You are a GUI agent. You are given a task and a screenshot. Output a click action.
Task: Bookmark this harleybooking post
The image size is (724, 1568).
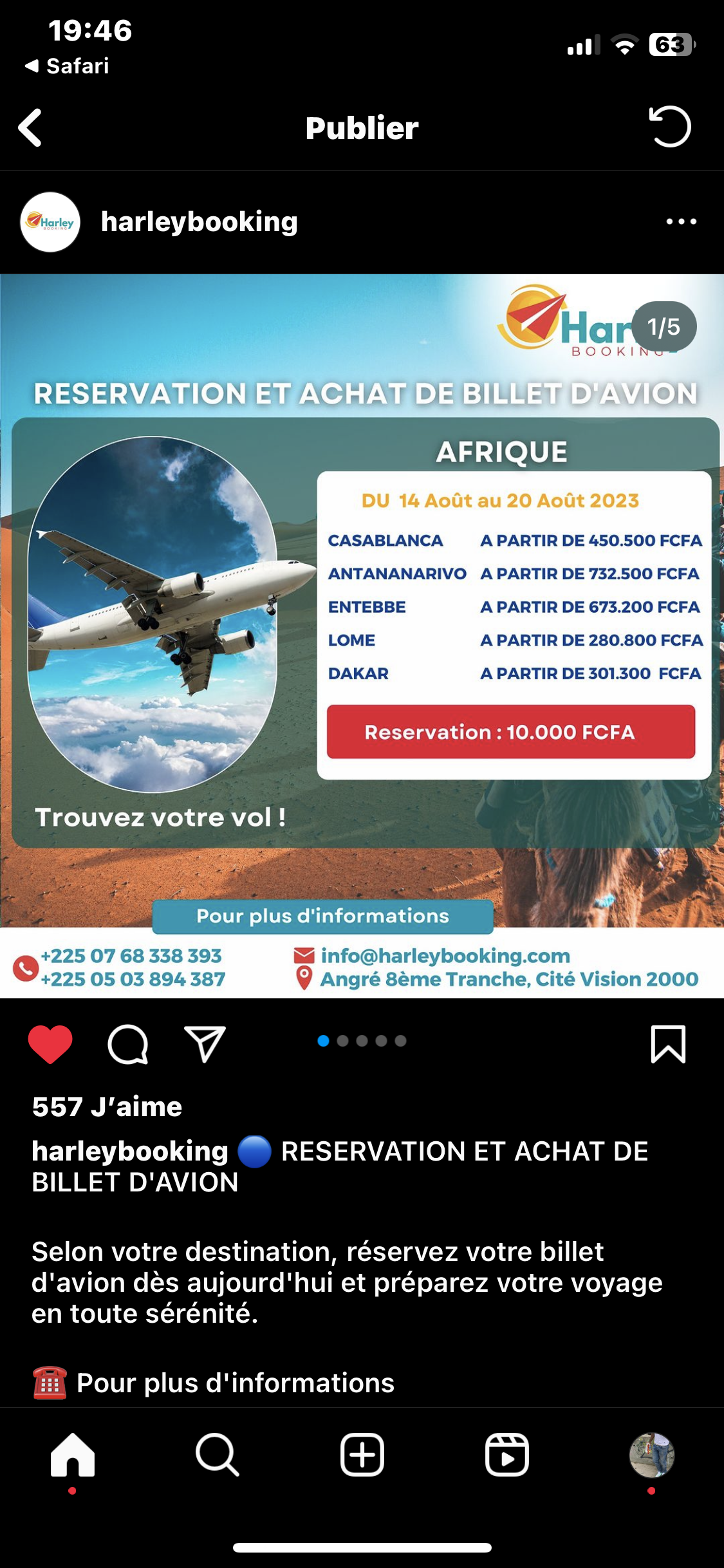668,1044
